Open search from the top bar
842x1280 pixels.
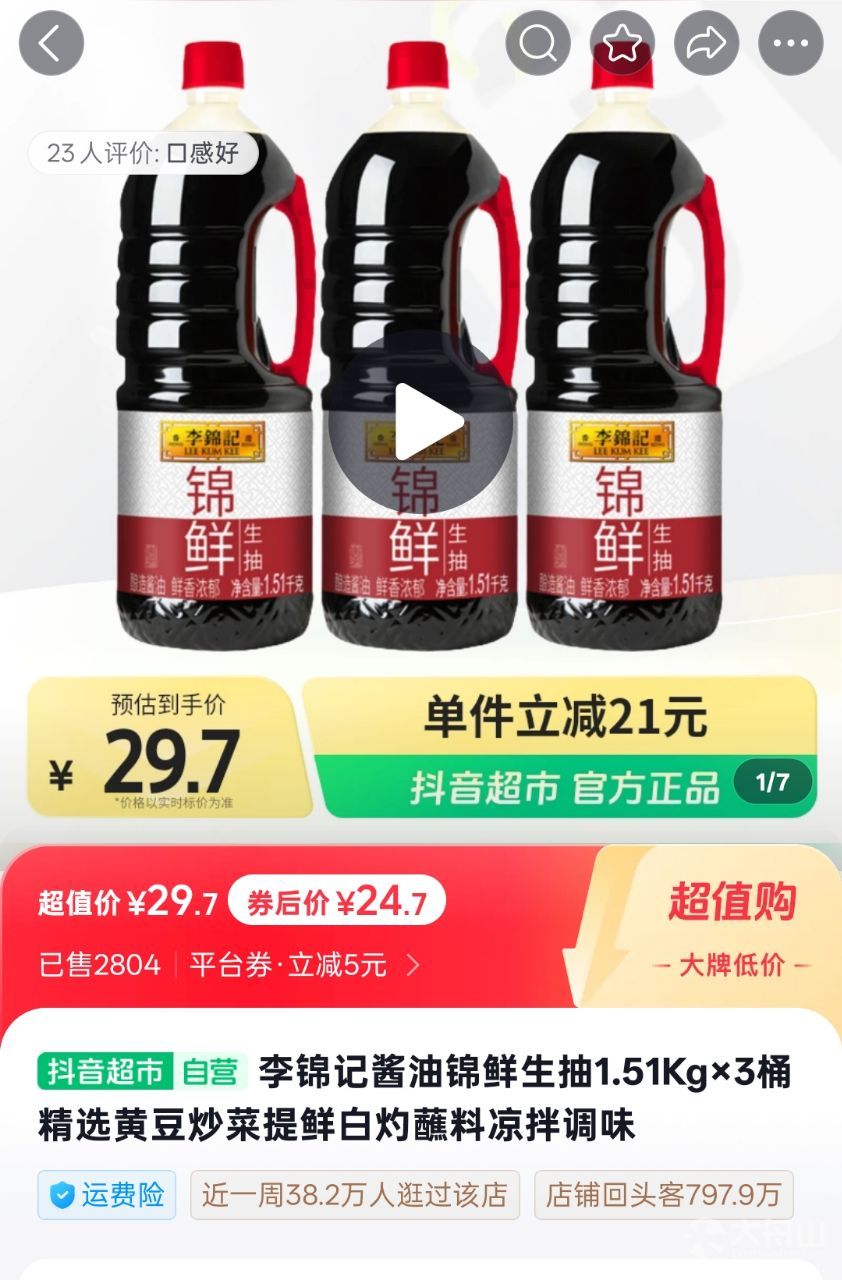click(x=538, y=43)
